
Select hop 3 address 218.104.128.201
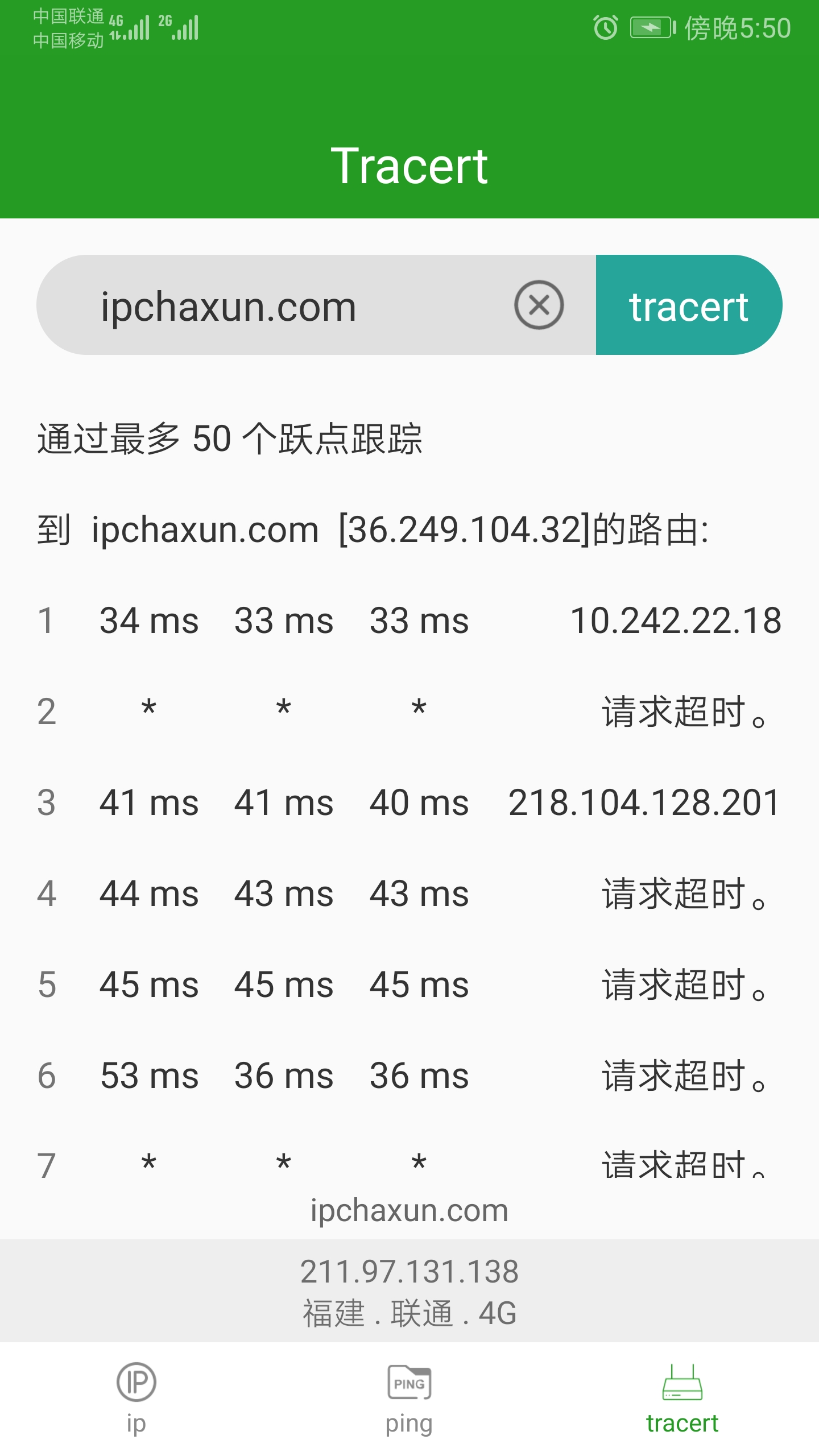tap(643, 803)
